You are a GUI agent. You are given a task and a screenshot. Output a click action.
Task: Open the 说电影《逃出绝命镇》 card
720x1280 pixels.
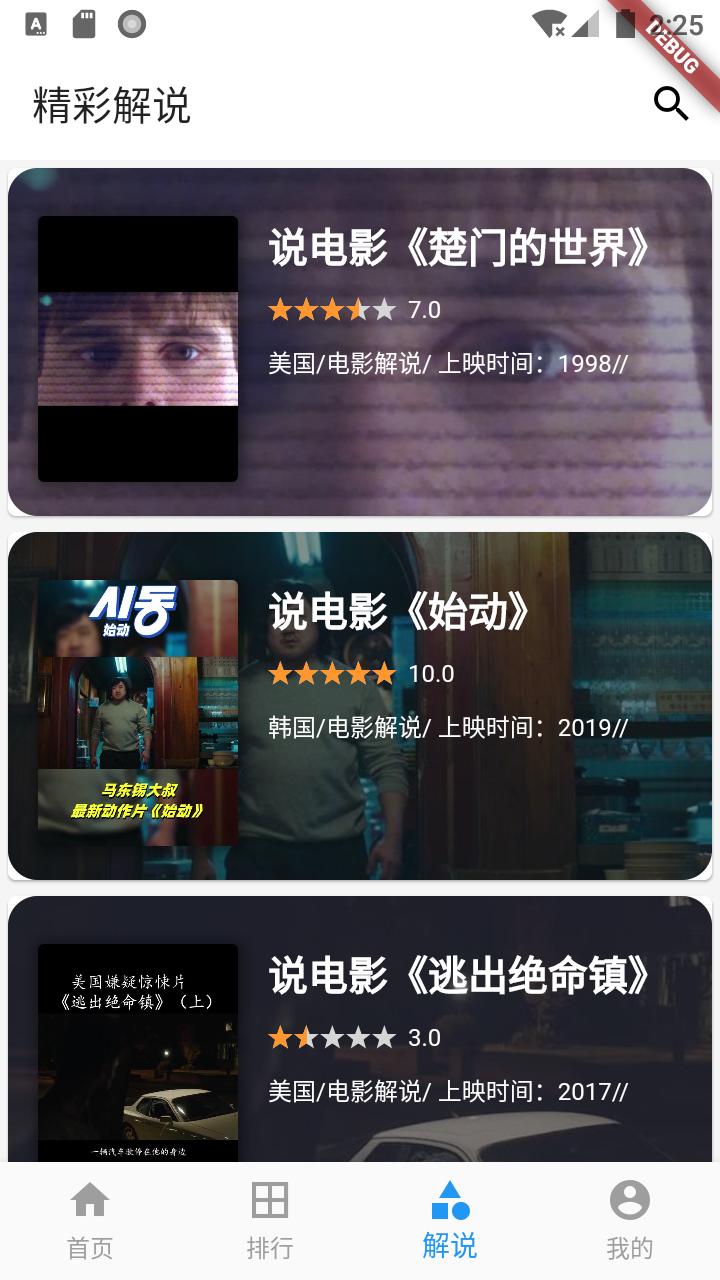pos(360,1030)
